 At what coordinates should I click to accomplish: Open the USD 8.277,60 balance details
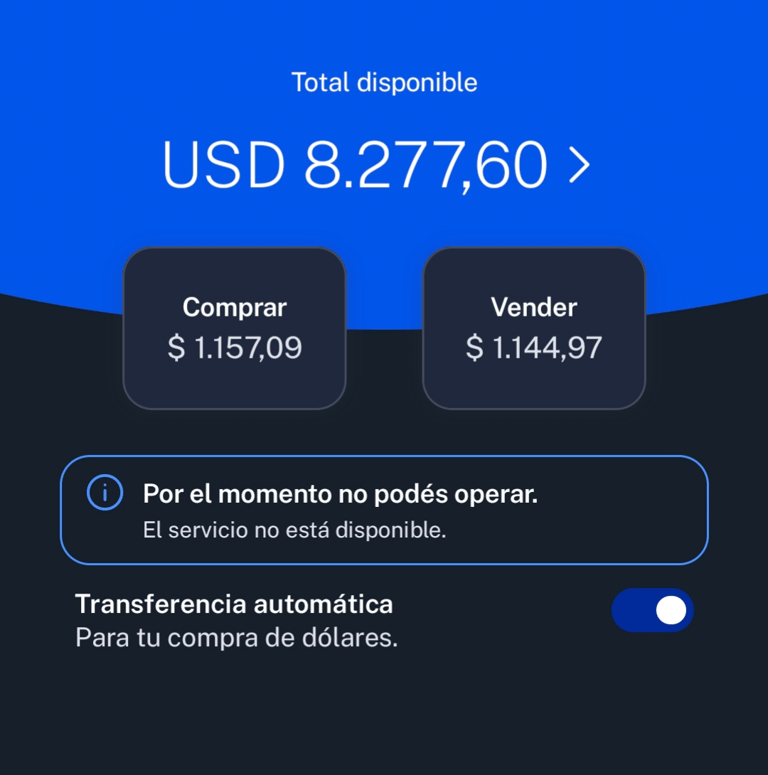coord(376,166)
